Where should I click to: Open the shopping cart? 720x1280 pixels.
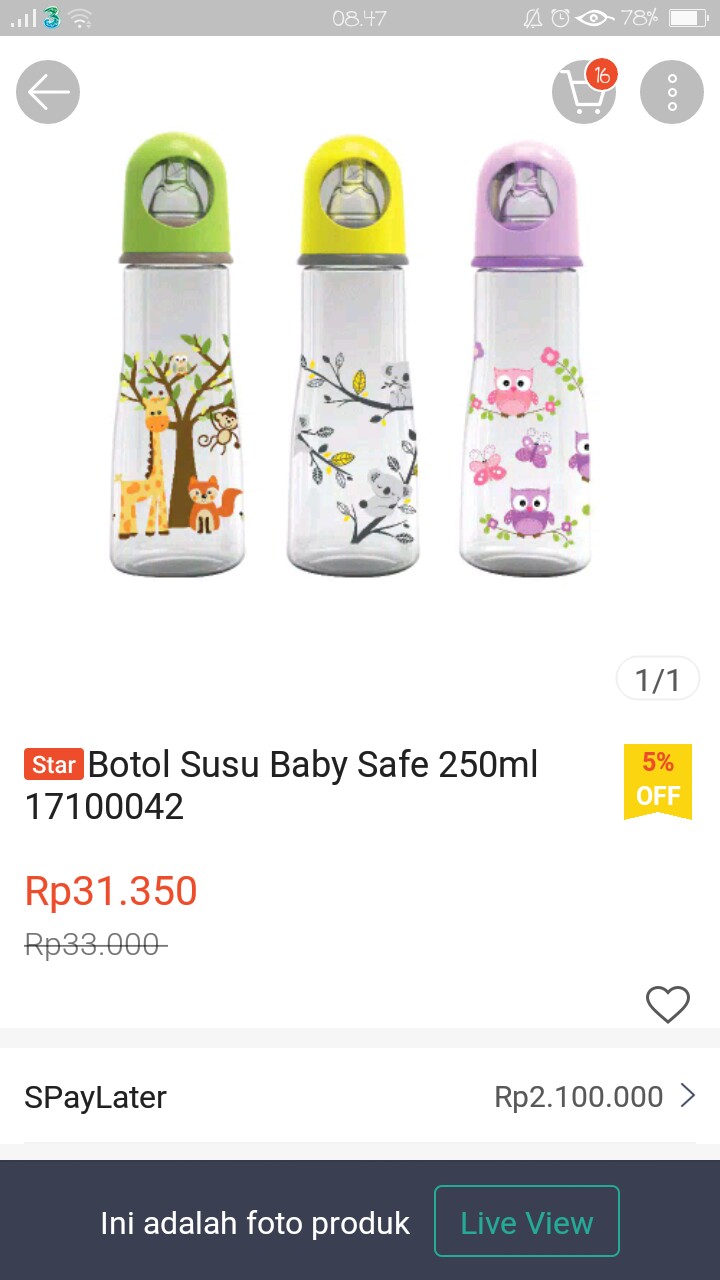click(x=583, y=92)
